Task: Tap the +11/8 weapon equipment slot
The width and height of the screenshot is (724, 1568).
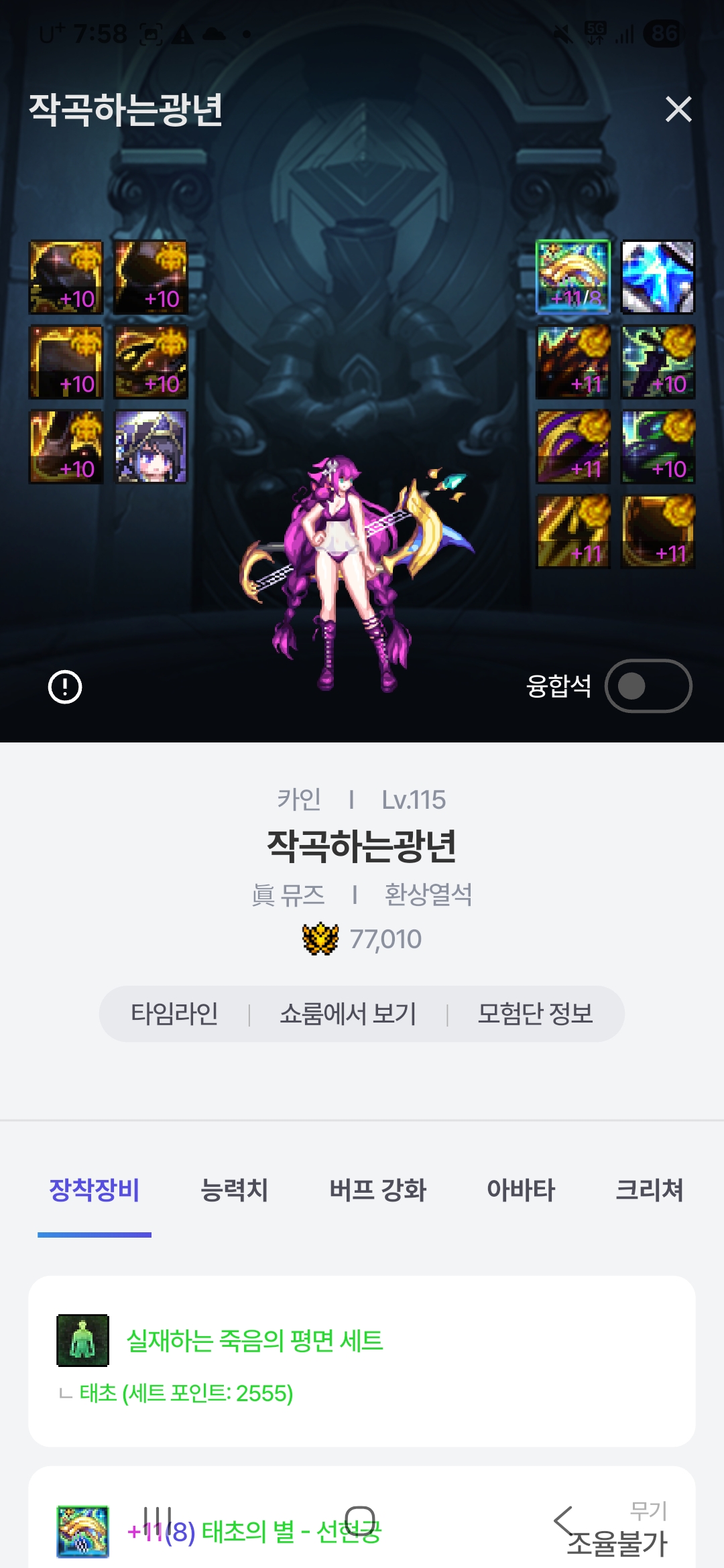Action: click(573, 277)
